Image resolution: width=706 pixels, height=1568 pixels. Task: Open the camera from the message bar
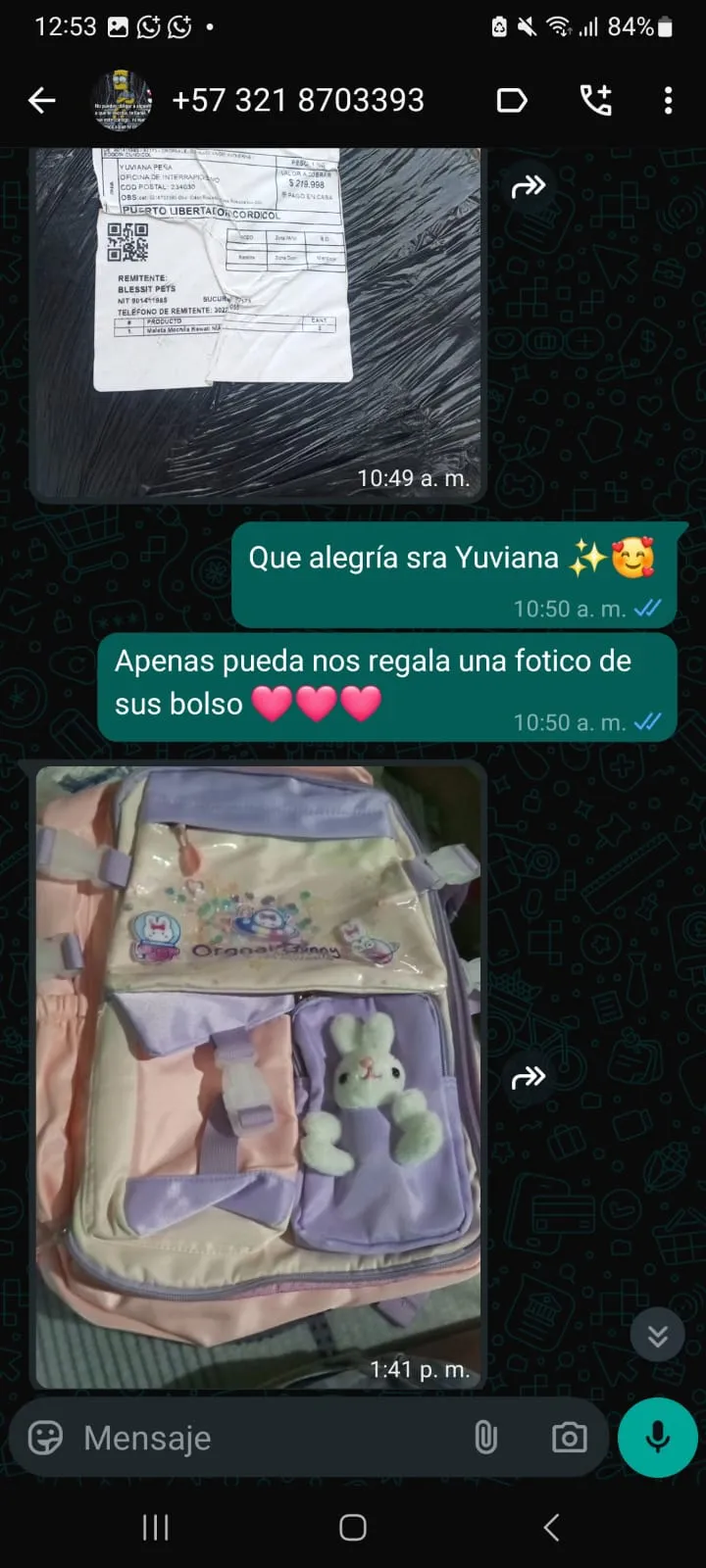(x=569, y=1438)
